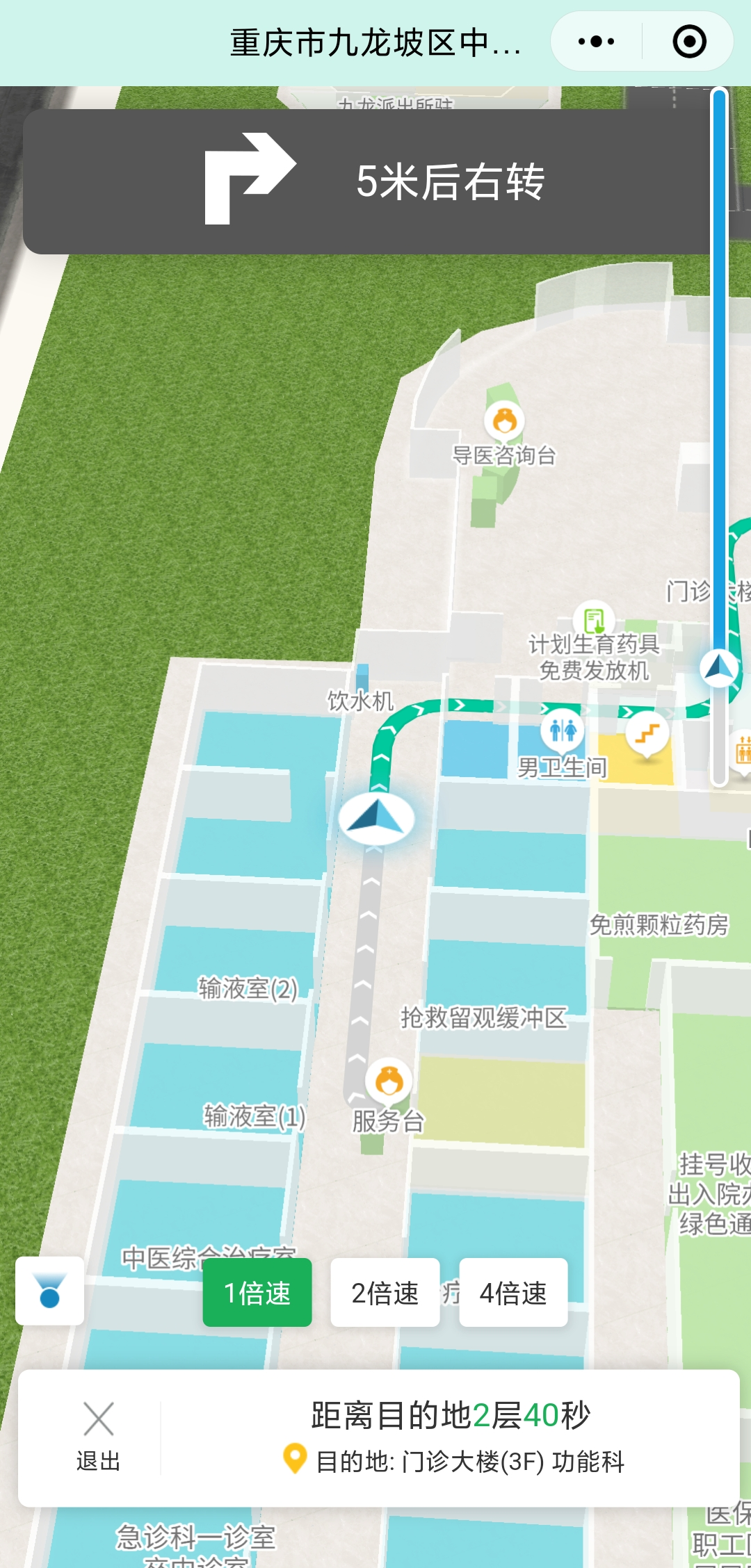The width and height of the screenshot is (751, 1568).
Task: Tap the 计划生育药具免费发放机 marker
Action: point(594,620)
